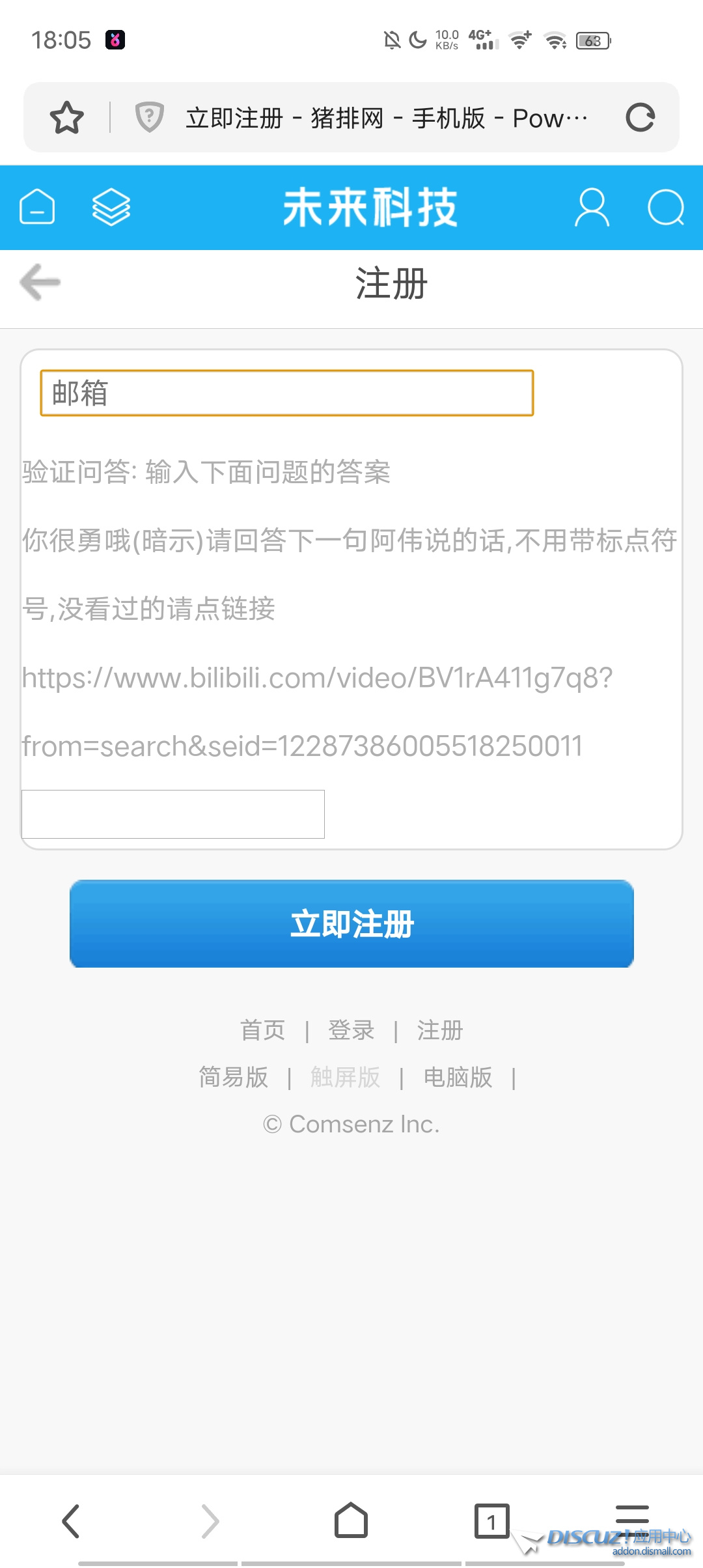Switch to the 简易版 simple version
Screen dimensions: 703x1568
(x=233, y=1077)
